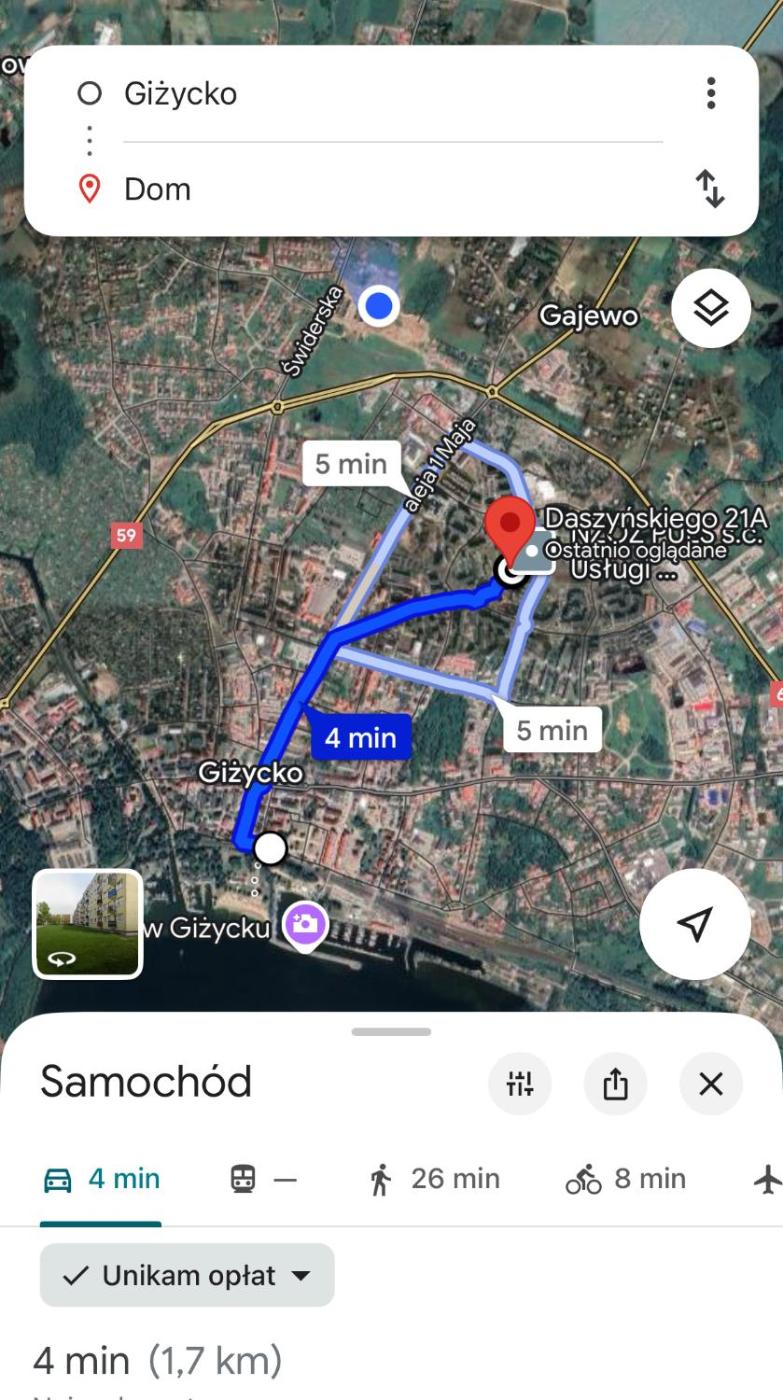
Task: Swap start and destination points
Action: pyautogui.click(x=711, y=188)
